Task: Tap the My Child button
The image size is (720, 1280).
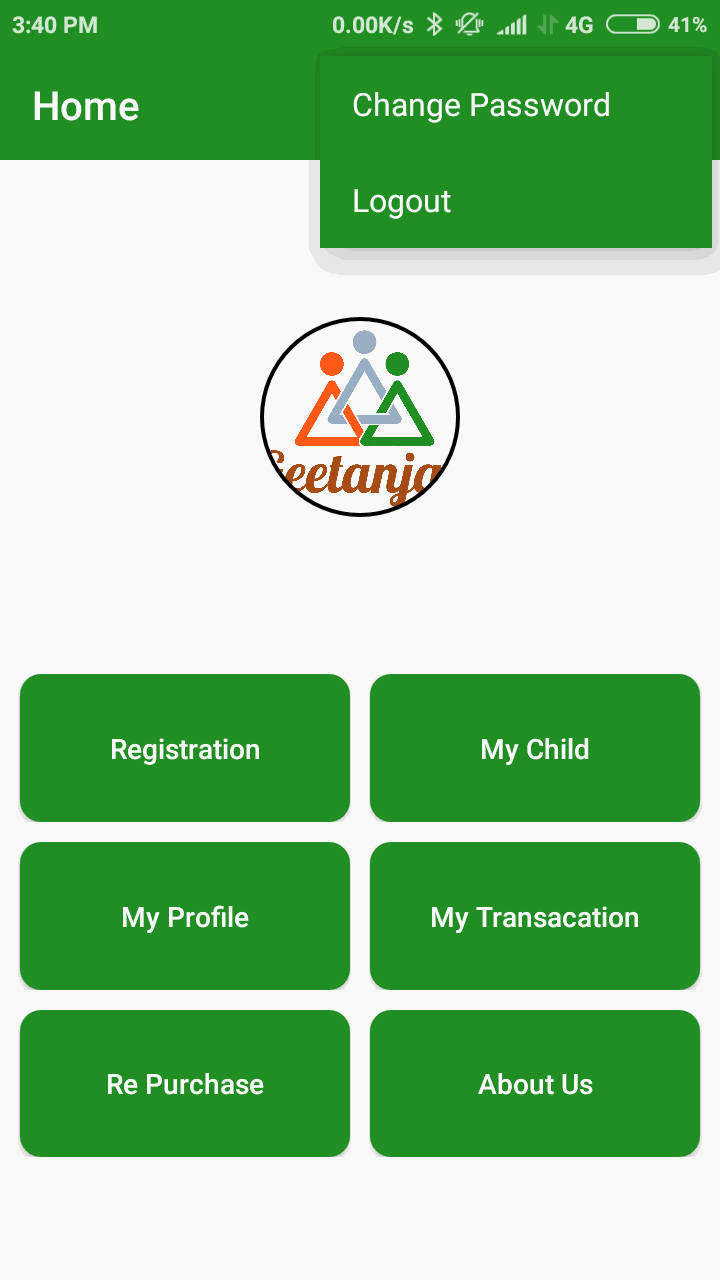Action: tap(534, 748)
